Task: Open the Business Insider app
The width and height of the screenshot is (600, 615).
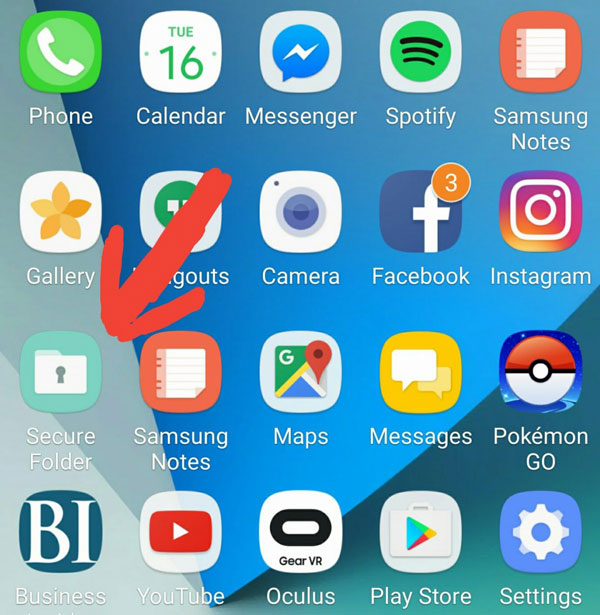Action: coord(60,532)
